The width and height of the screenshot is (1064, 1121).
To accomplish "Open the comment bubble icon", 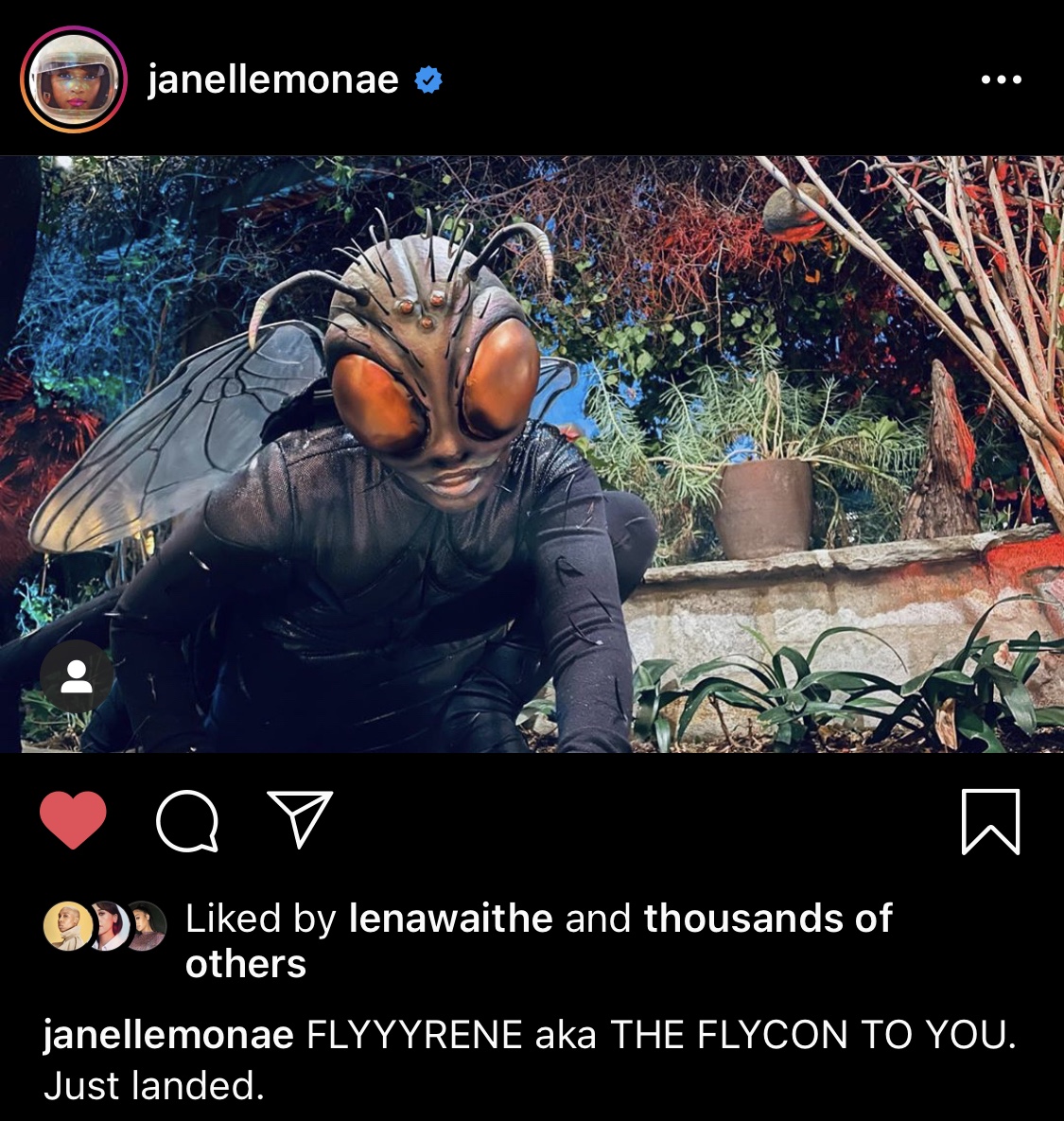I will [187, 821].
